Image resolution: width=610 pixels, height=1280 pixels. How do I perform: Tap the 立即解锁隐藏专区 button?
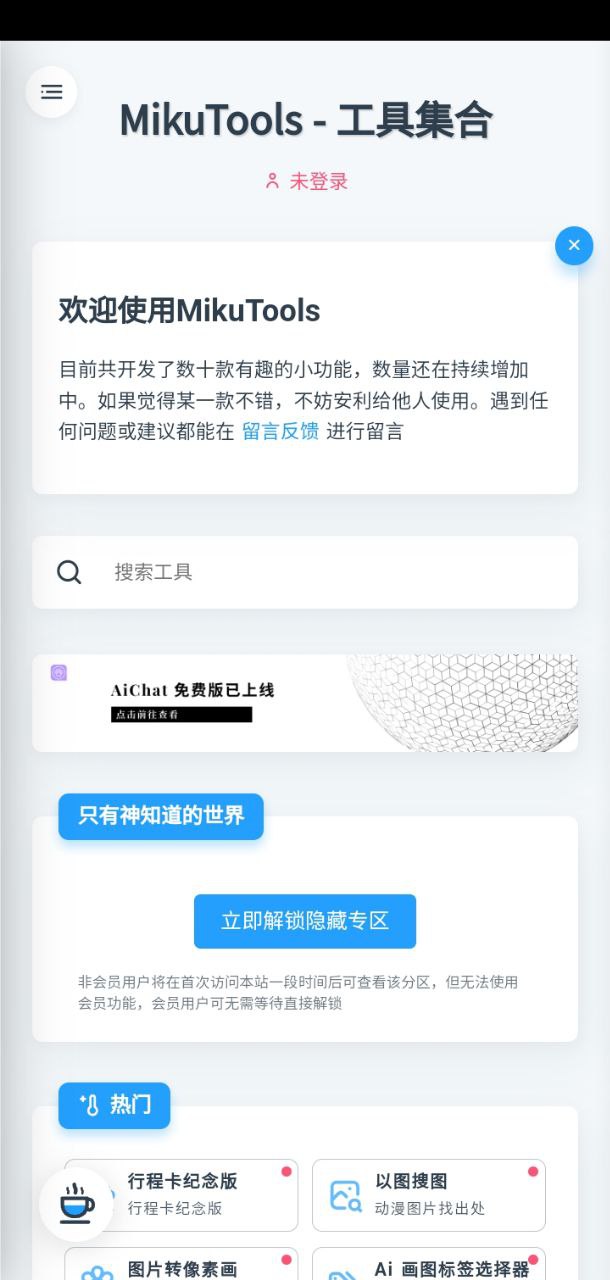click(305, 921)
